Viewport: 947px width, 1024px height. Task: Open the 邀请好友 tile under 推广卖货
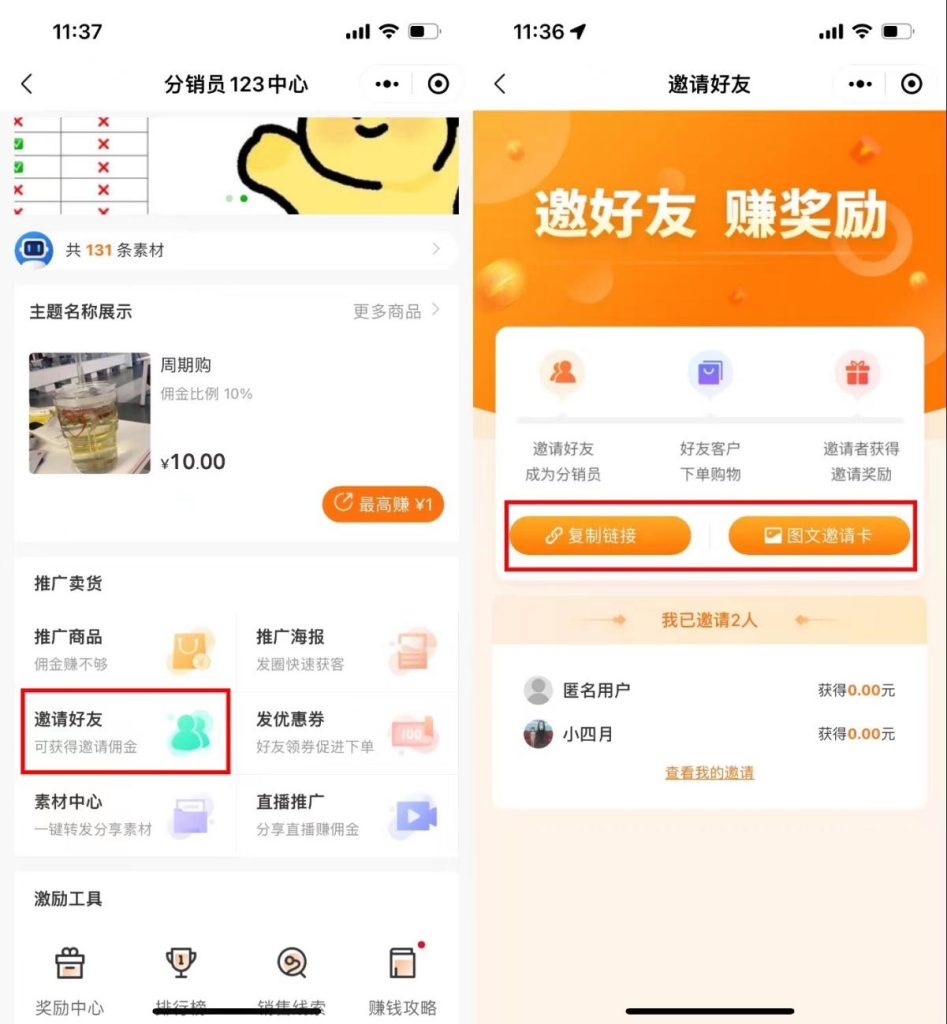tap(125, 731)
